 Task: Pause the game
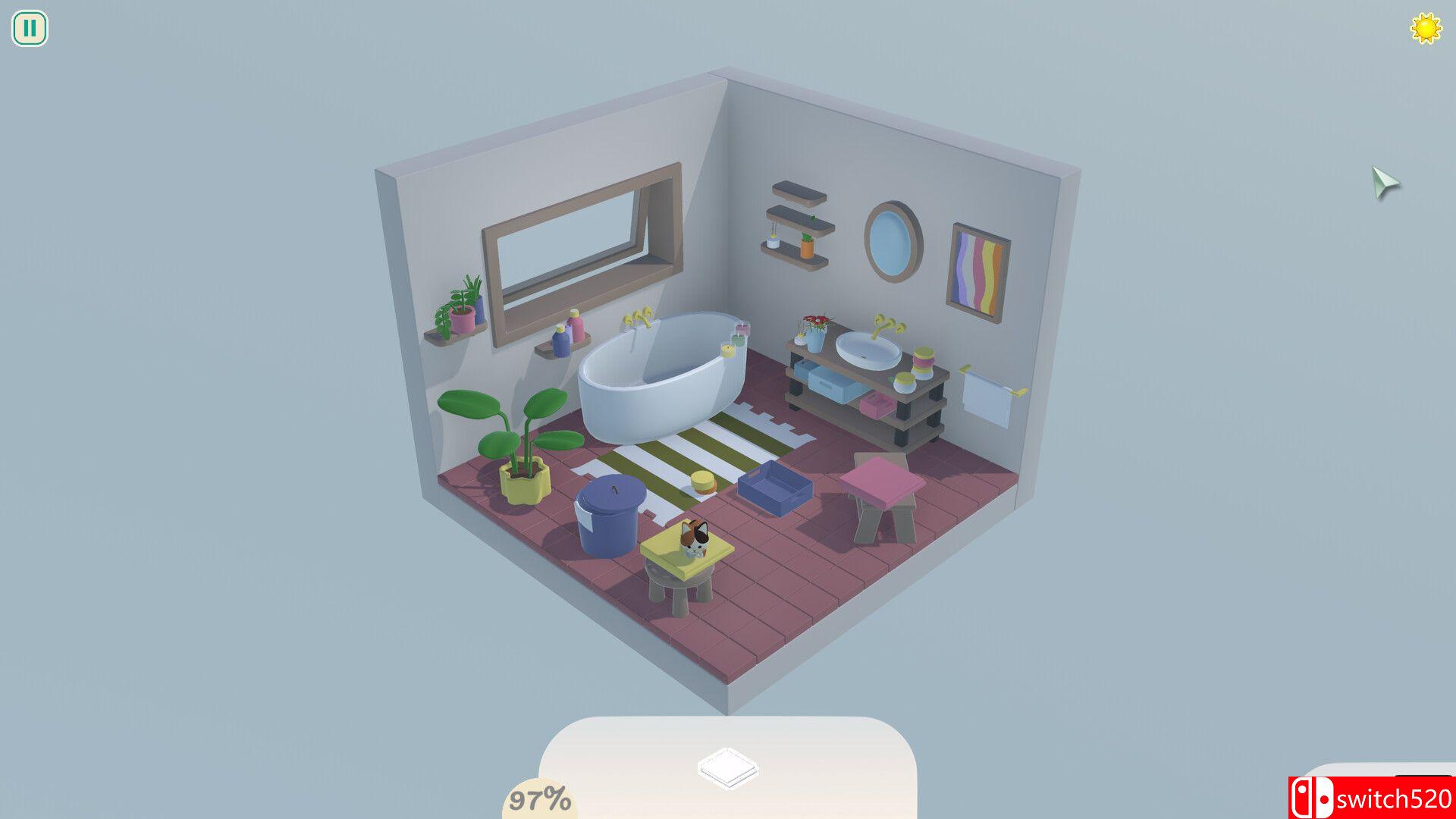[x=30, y=29]
